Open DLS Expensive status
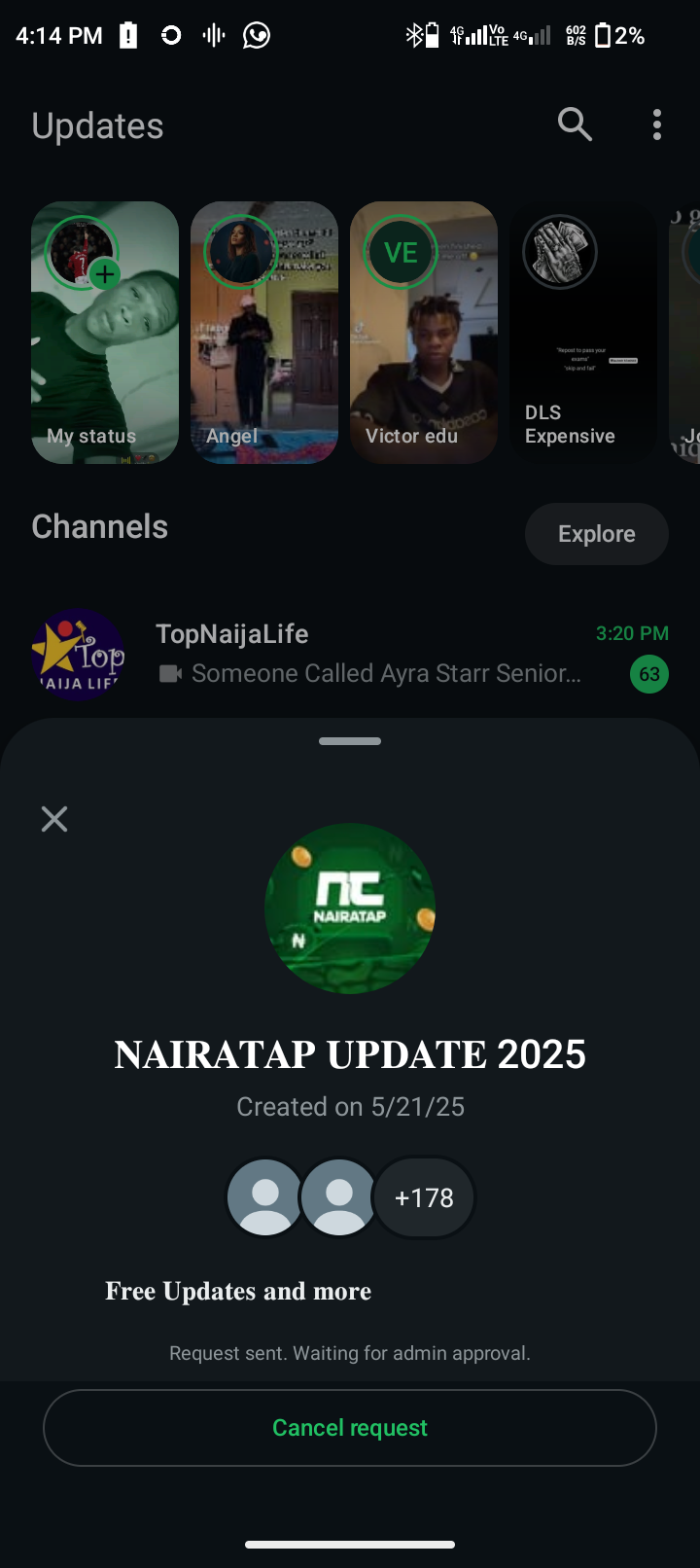 coord(583,332)
